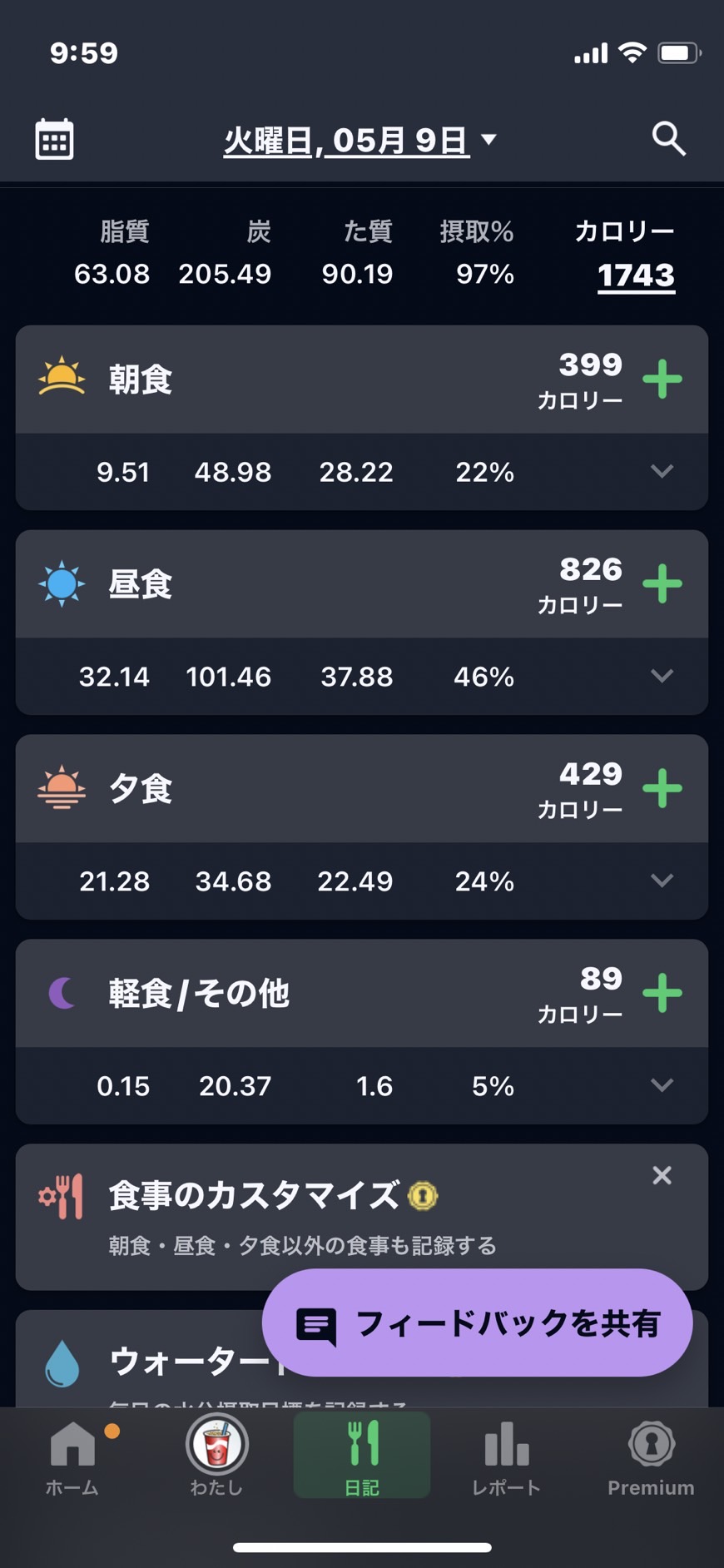724x1568 pixels.
Task: Add food to 朝食 with plus
Action: point(662,380)
